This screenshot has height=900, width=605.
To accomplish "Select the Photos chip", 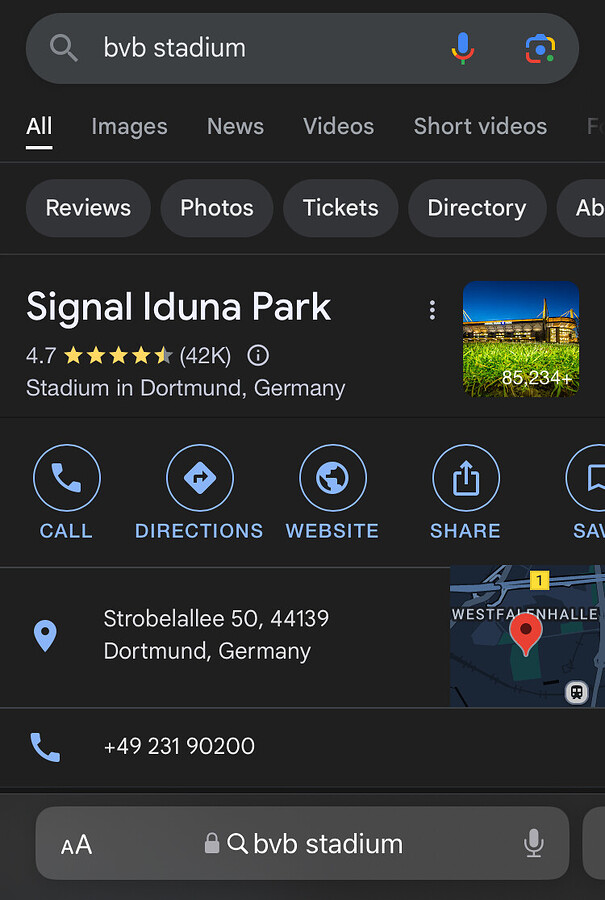I will coord(216,208).
